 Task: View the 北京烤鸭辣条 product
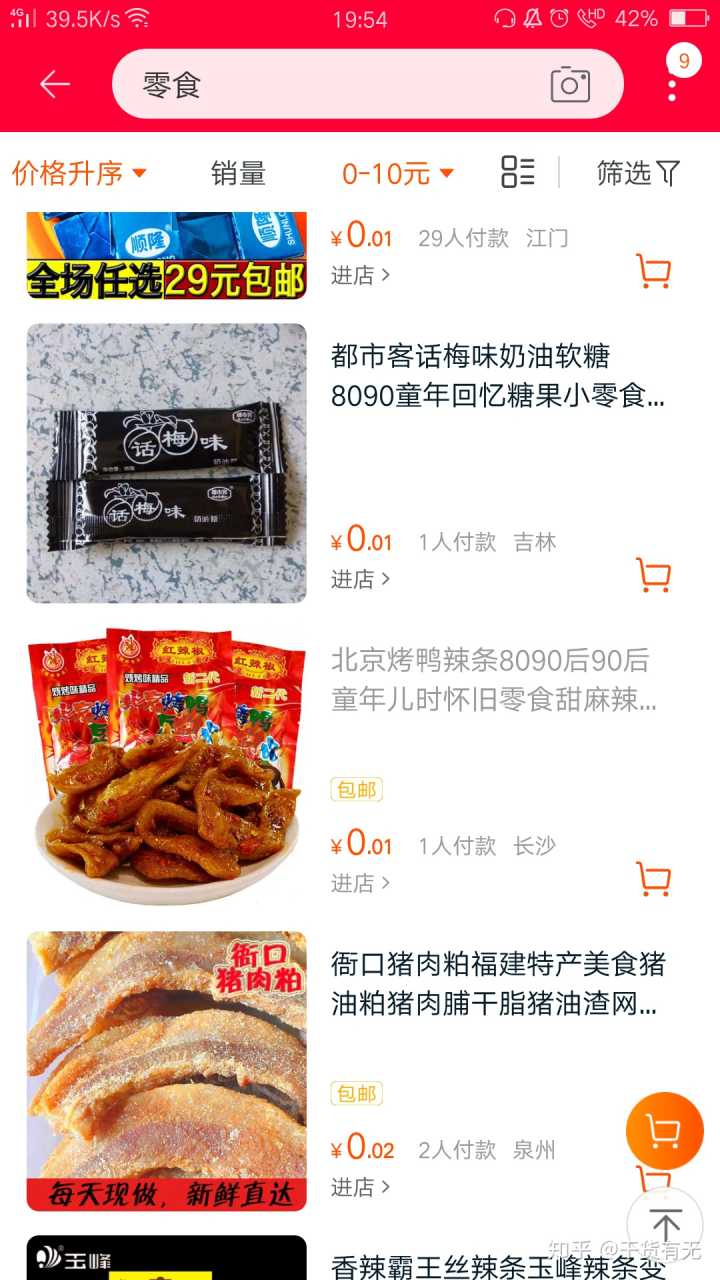coord(494,678)
